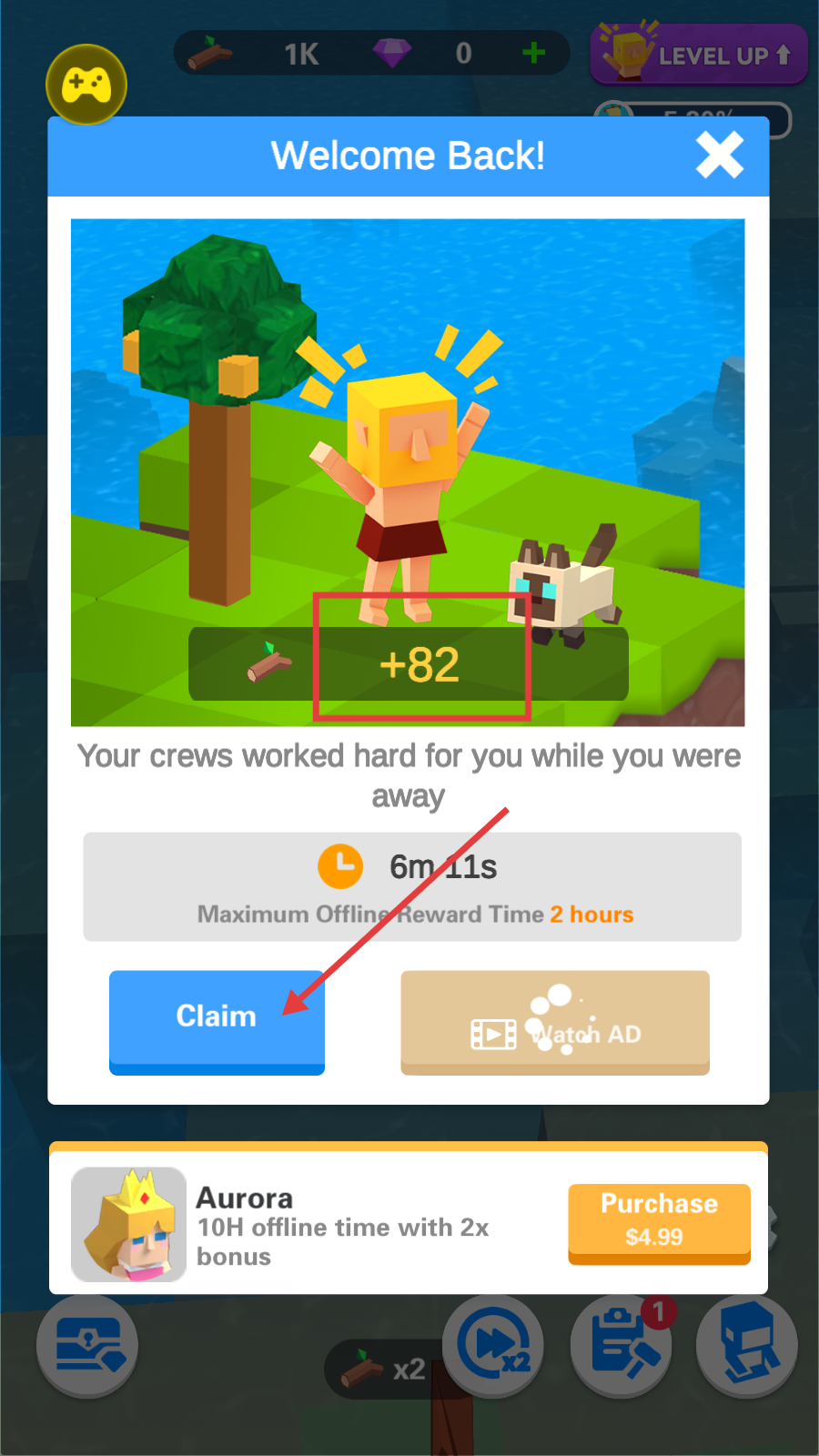The image size is (819, 1456).
Task: Claim the offline wood reward
Action: click(217, 1019)
